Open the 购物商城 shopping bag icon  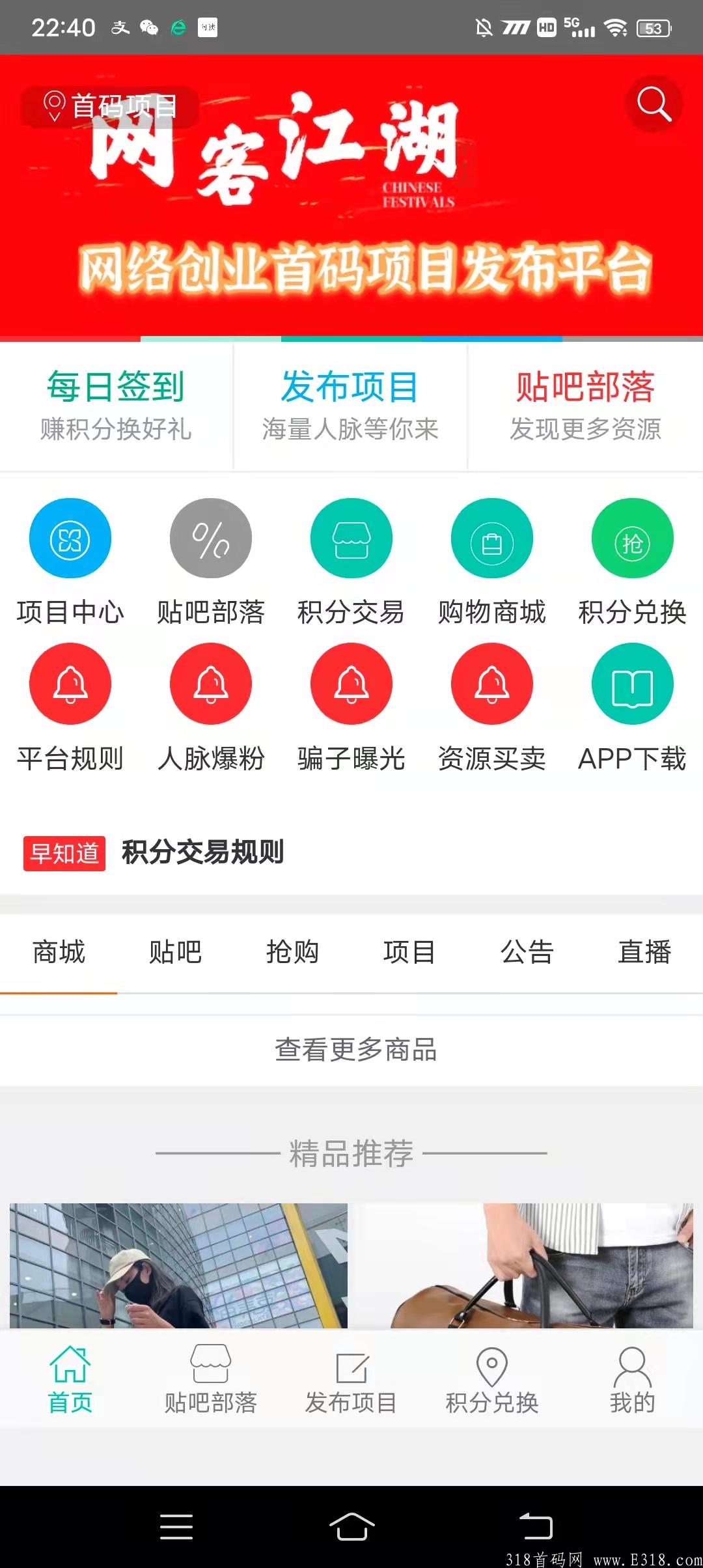click(x=491, y=538)
